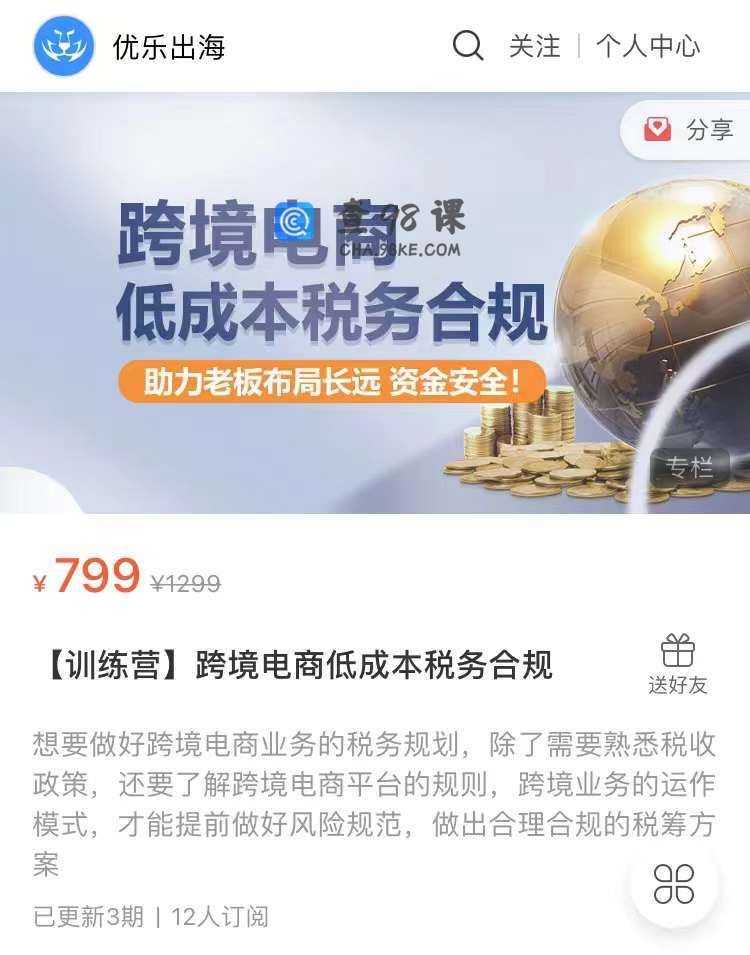
Task: Share this course via 分享 button
Action: pos(690,129)
